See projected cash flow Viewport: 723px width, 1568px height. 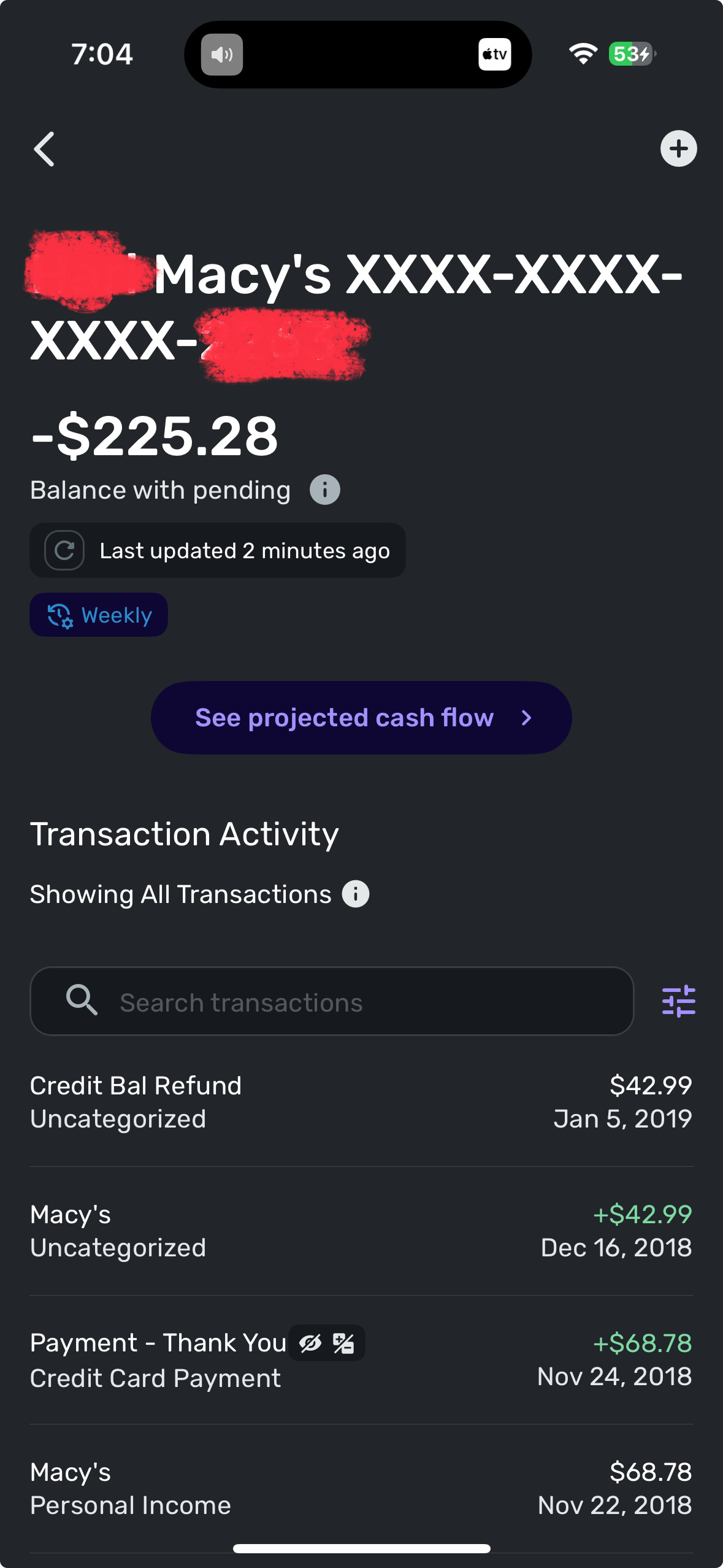pyautogui.click(x=361, y=718)
